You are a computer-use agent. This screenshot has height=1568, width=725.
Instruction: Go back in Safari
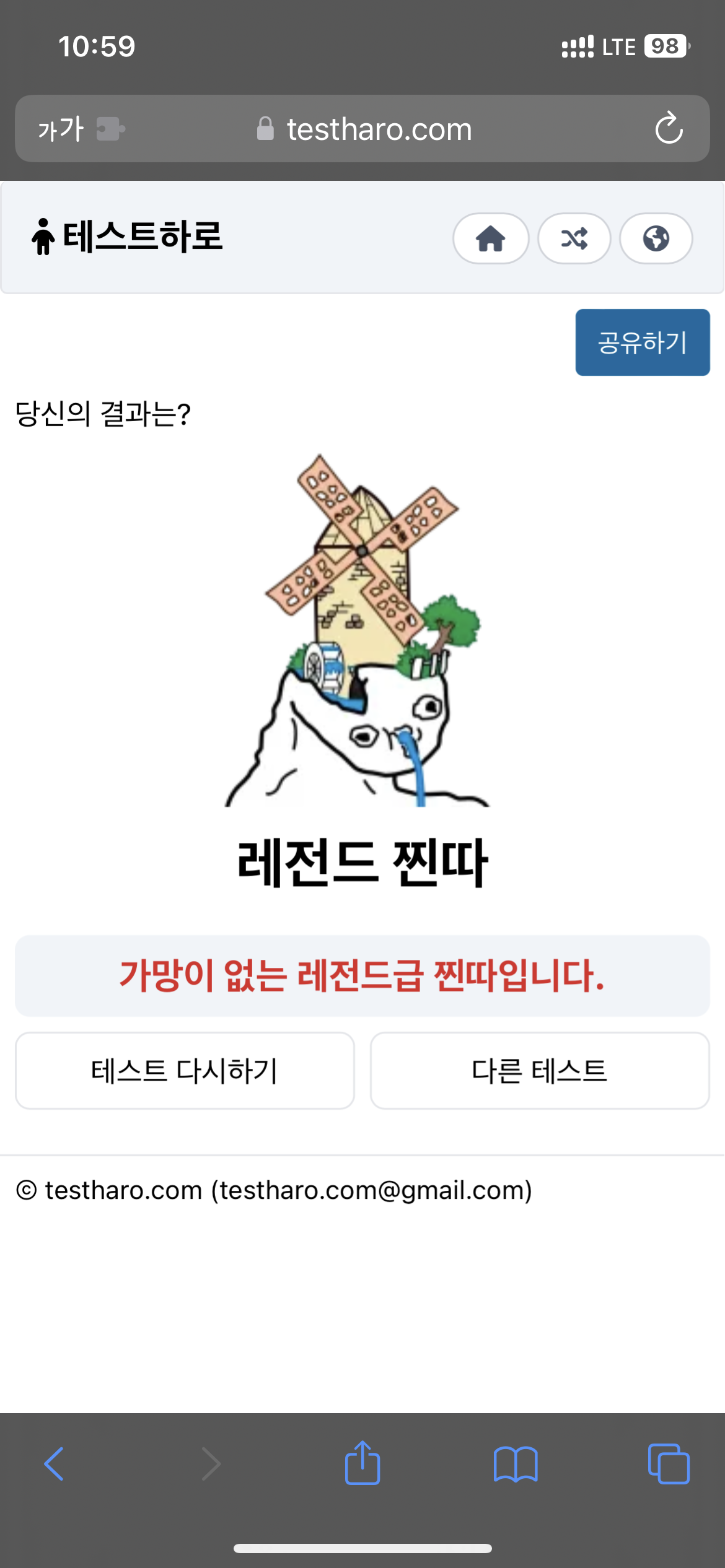click(x=55, y=1464)
